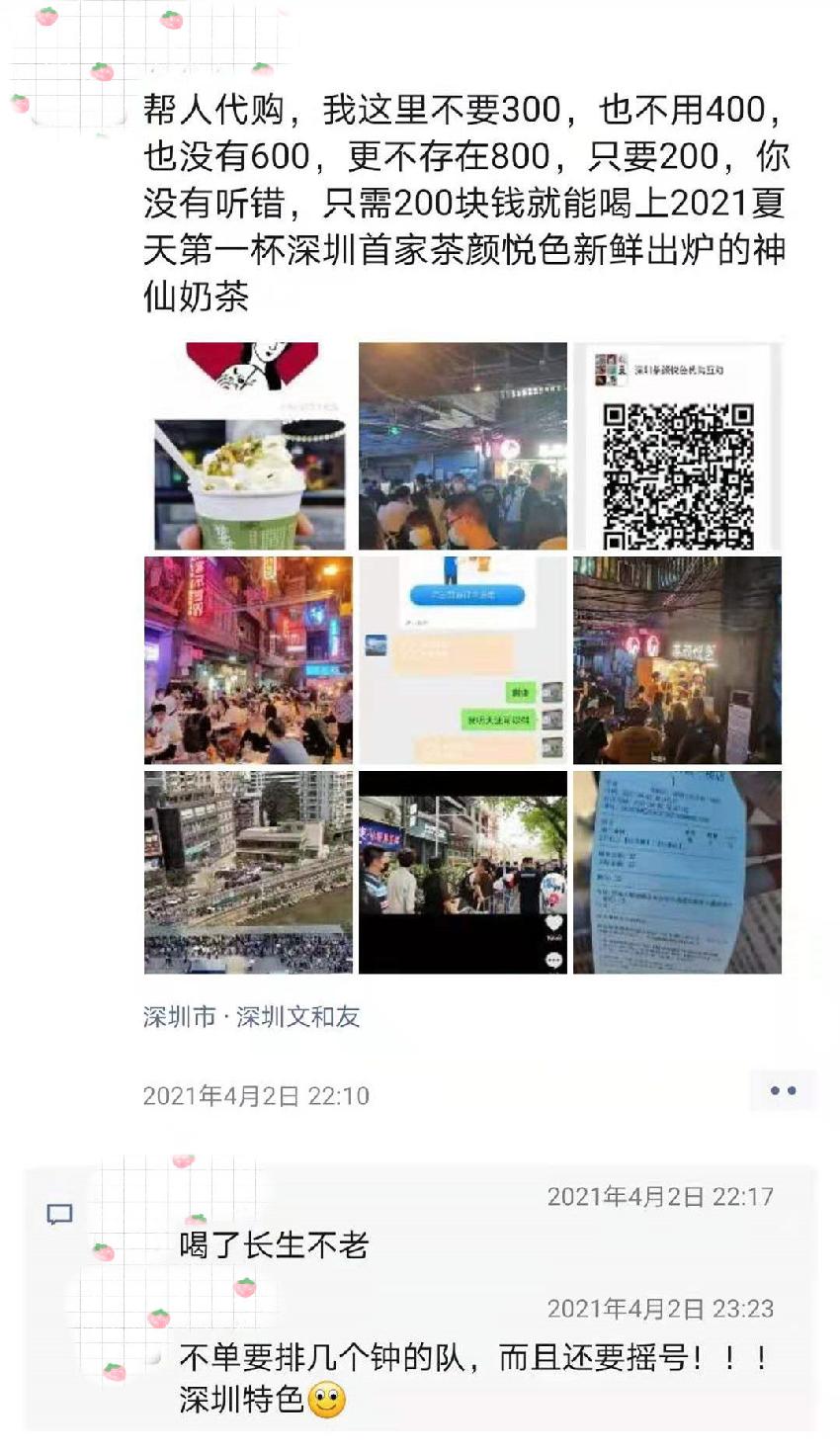Viewport: 840px width, 1454px height.
Task: Open the storefront night queue photo
Action: 678,660
